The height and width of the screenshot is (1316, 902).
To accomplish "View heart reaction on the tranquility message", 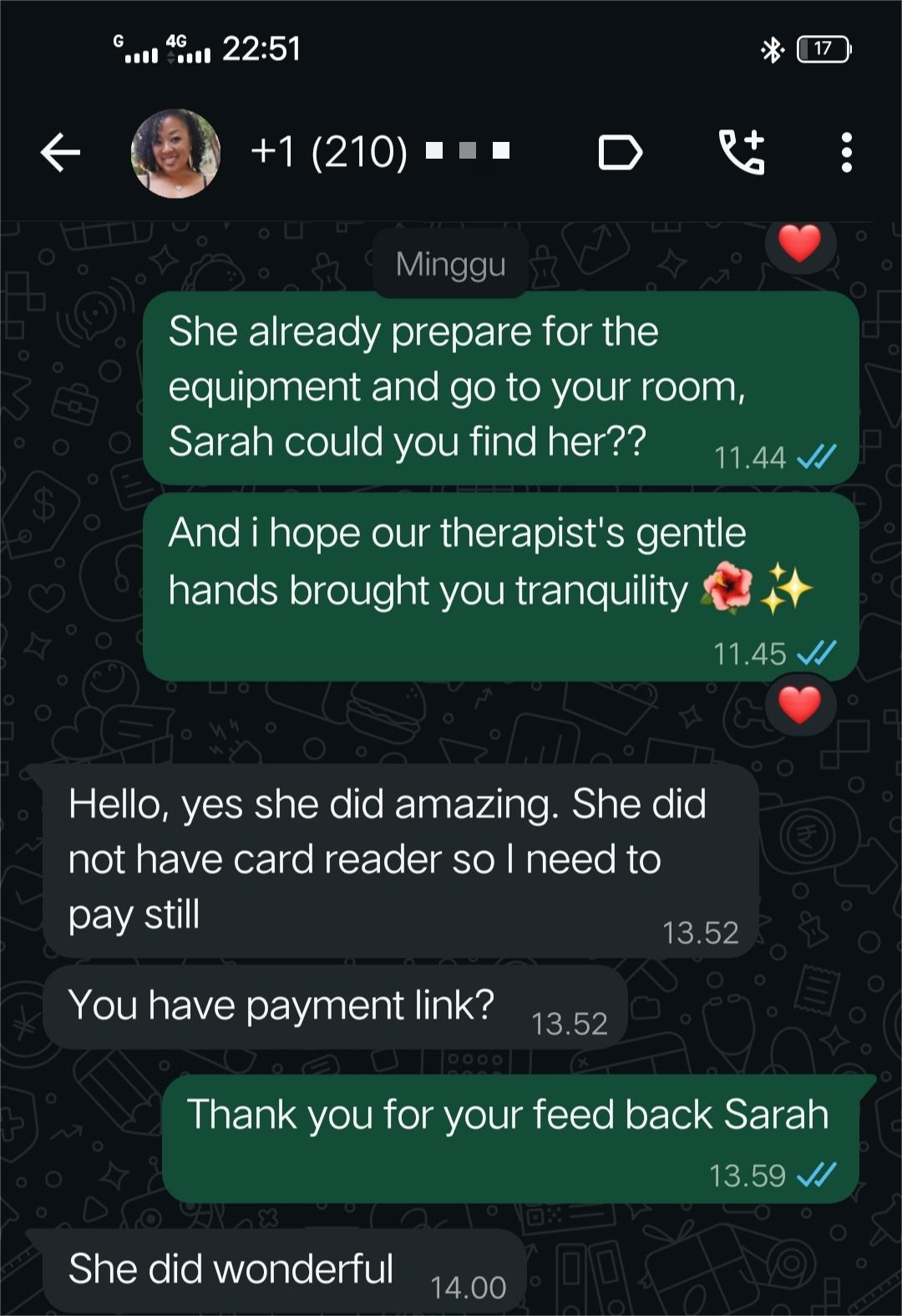I will tap(799, 706).
